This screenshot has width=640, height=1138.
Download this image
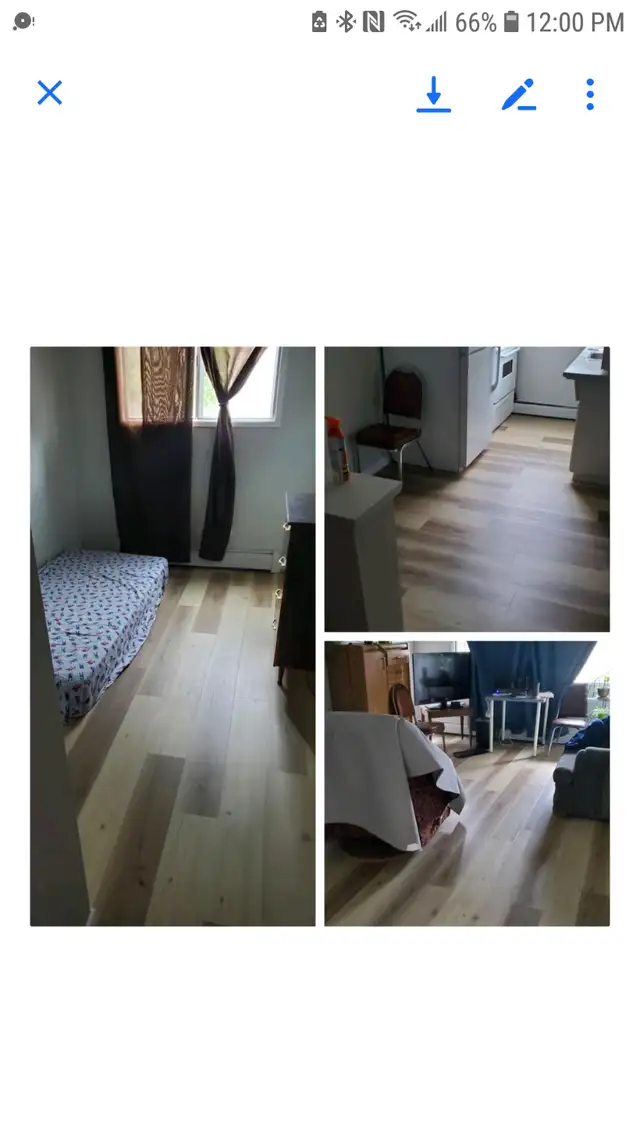[433, 94]
